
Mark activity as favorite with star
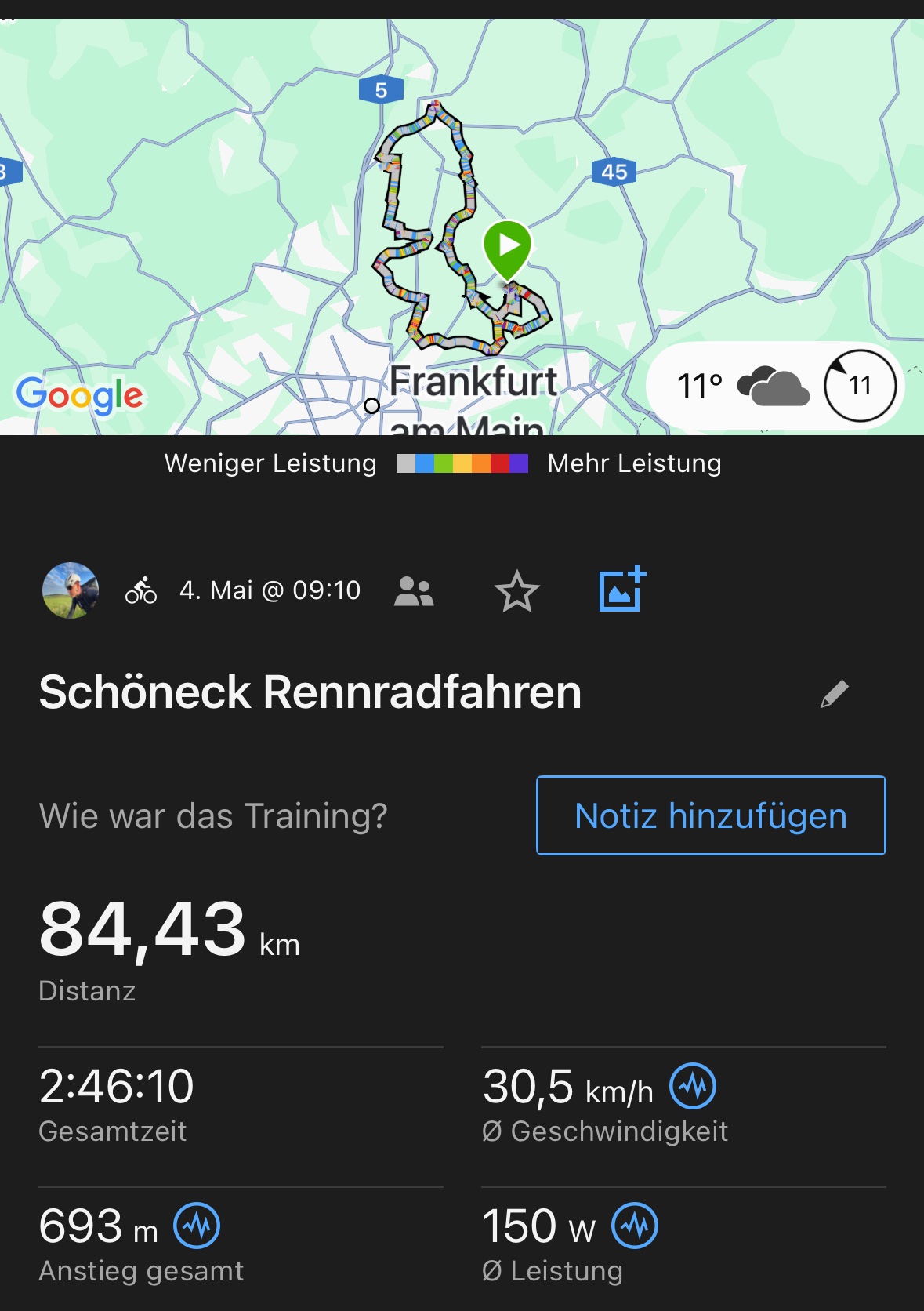coord(517,591)
